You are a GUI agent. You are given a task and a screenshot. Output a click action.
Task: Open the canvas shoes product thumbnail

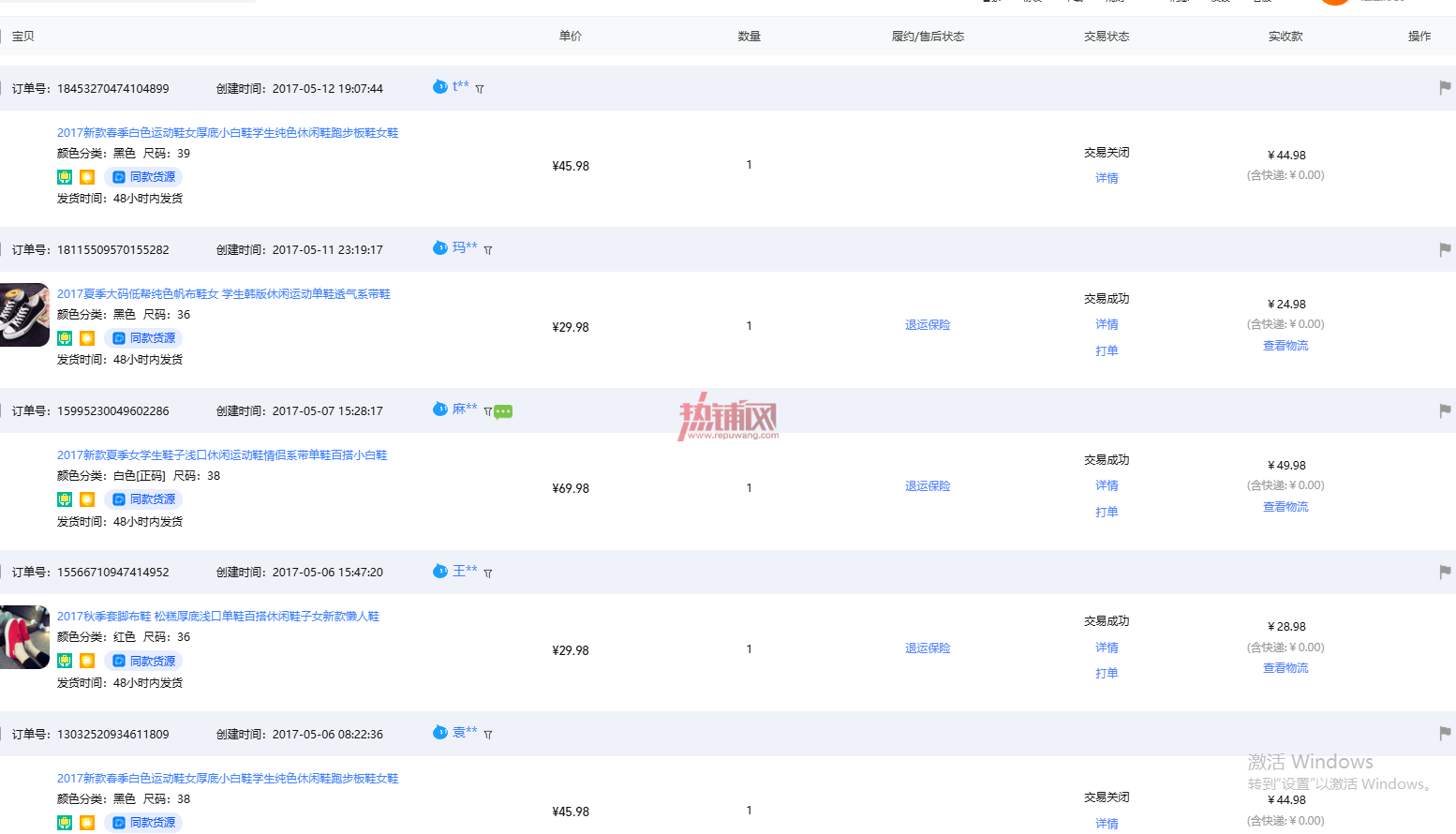(24, 315)
